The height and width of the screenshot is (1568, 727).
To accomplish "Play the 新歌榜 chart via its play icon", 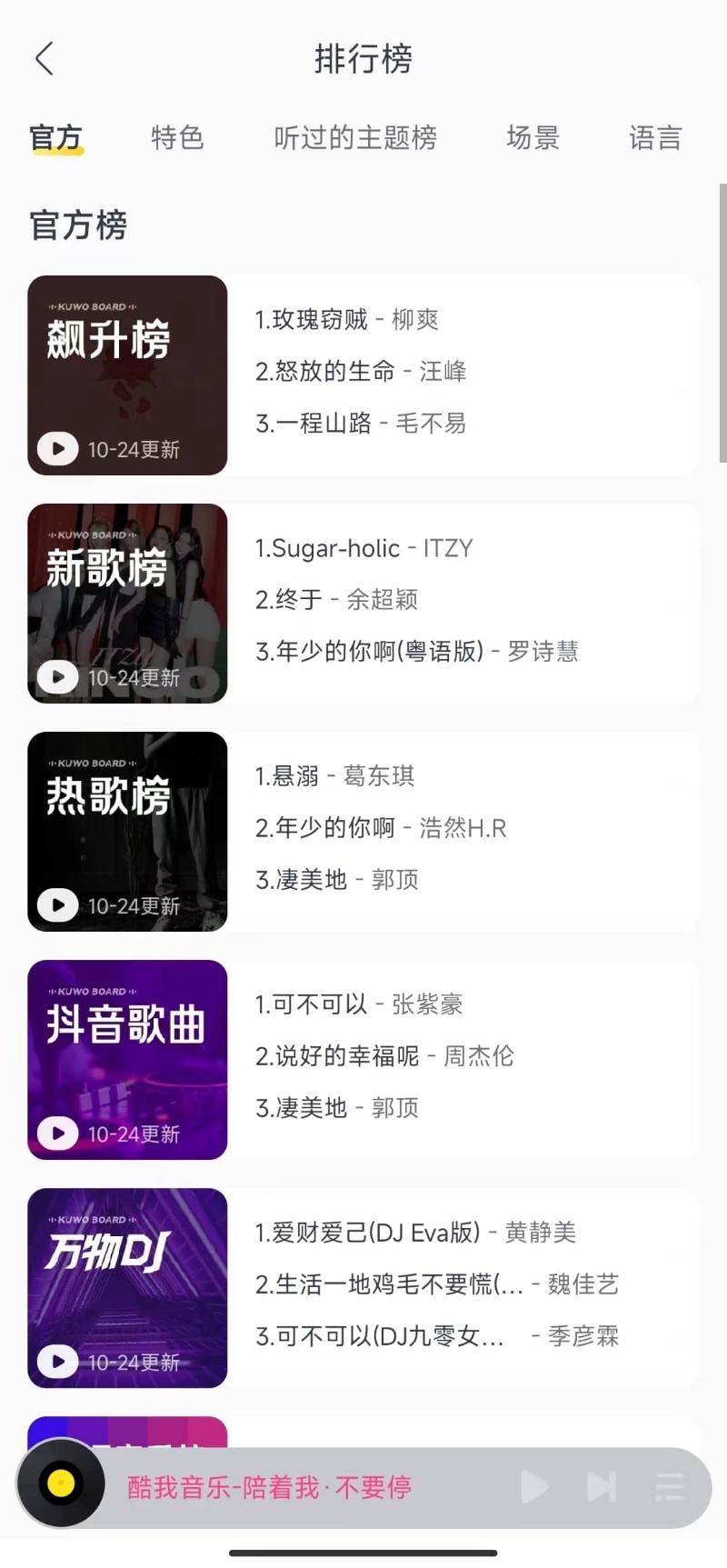I will (x=58, y=677).
